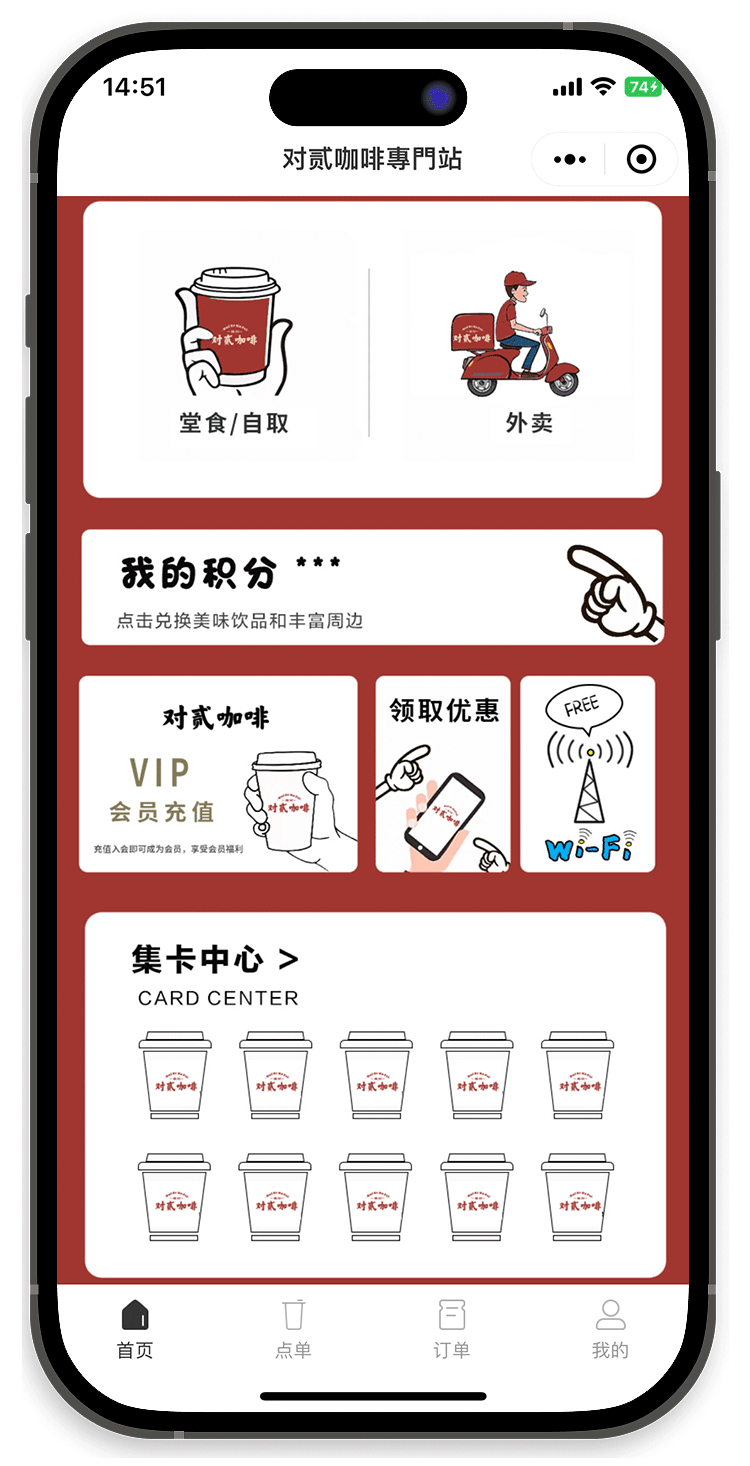
Task: Open the mini program more options menu
Action: pos(570,159)
